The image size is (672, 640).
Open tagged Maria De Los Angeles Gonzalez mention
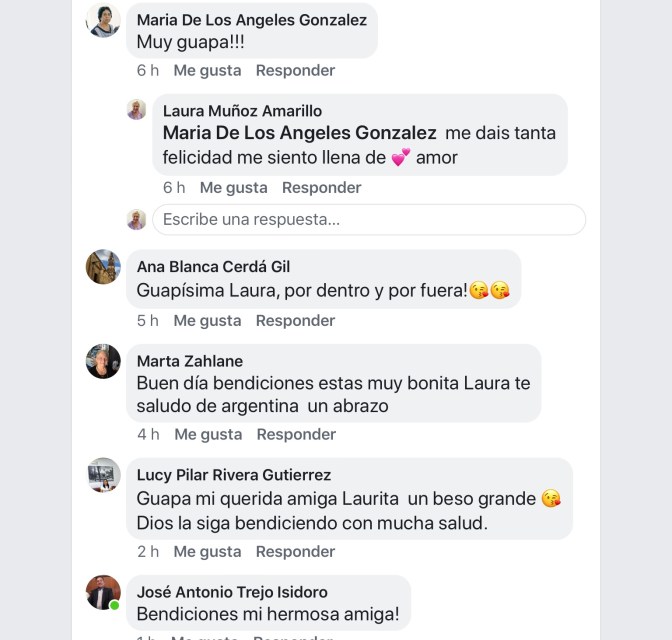[299, 133]
